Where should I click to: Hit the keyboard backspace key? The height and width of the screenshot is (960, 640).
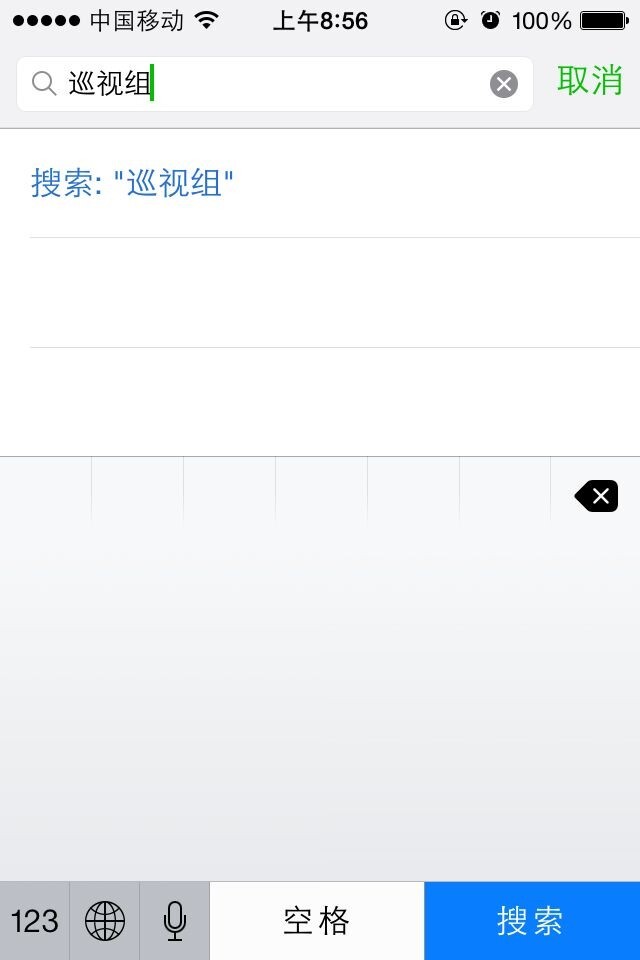(x=597, y=495)
